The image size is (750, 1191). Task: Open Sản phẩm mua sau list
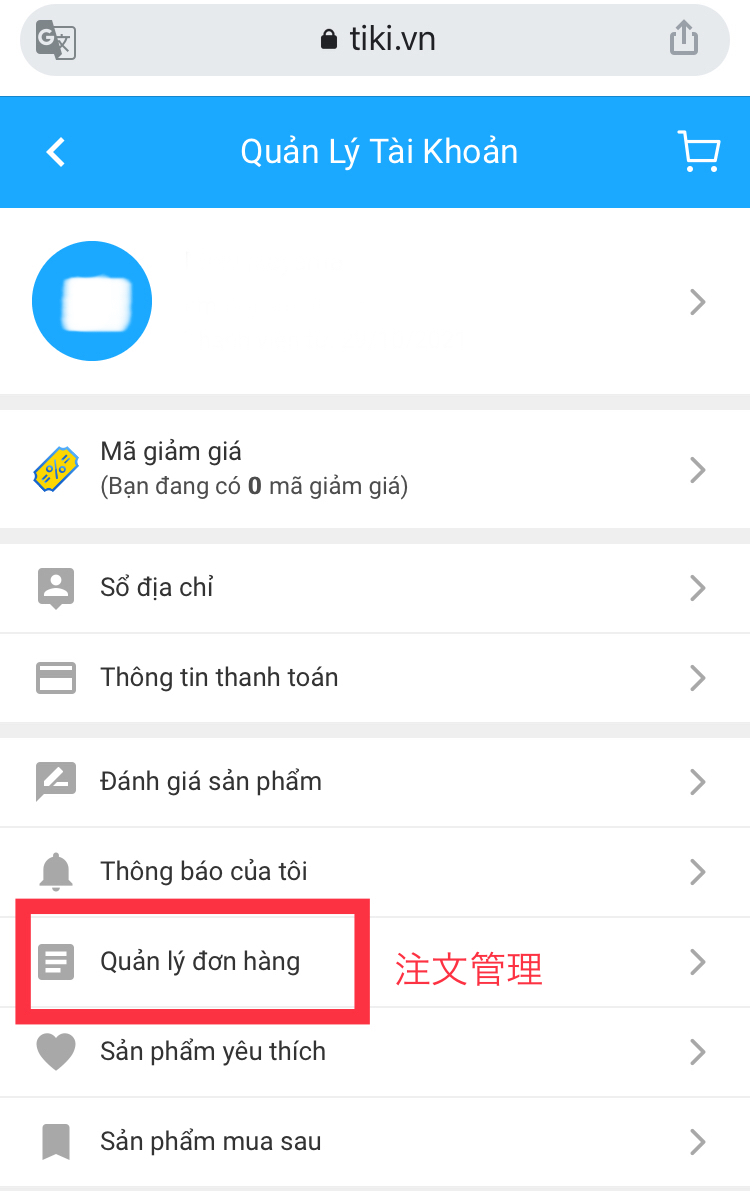pyautogui.click(x=375, y=1141)
